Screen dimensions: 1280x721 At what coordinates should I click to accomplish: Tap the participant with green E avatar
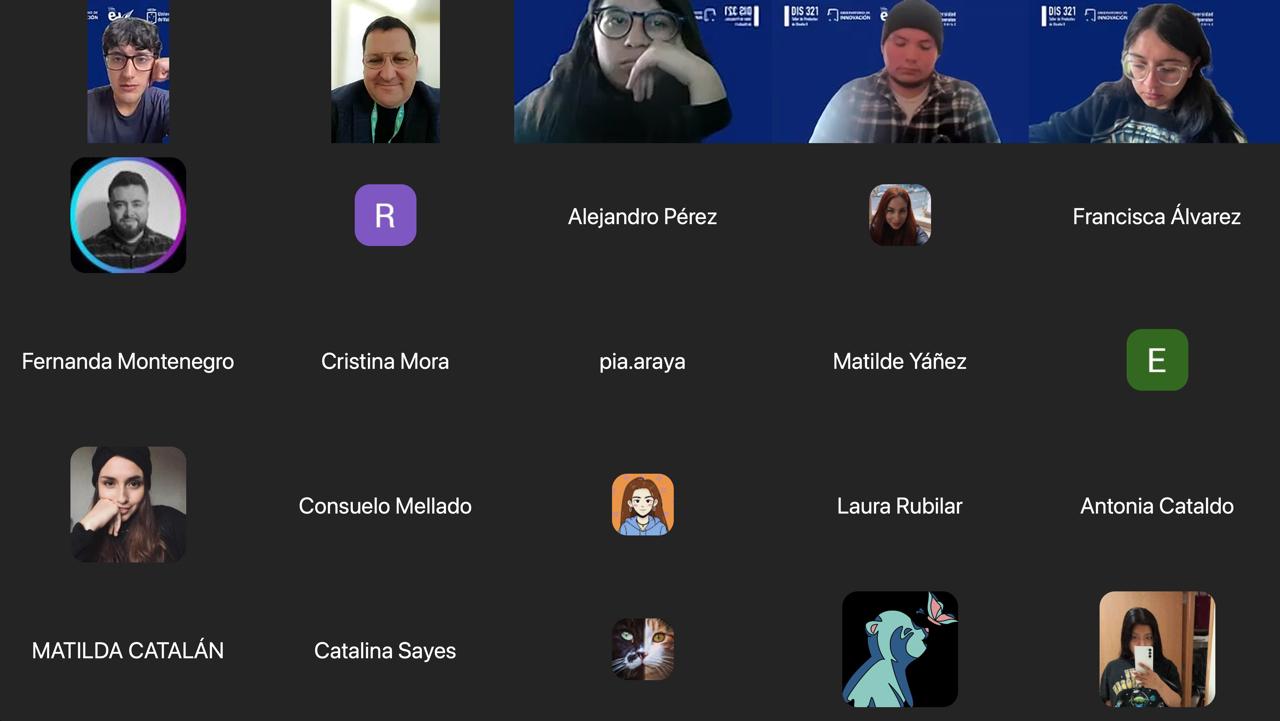[x=1157, y=360]
